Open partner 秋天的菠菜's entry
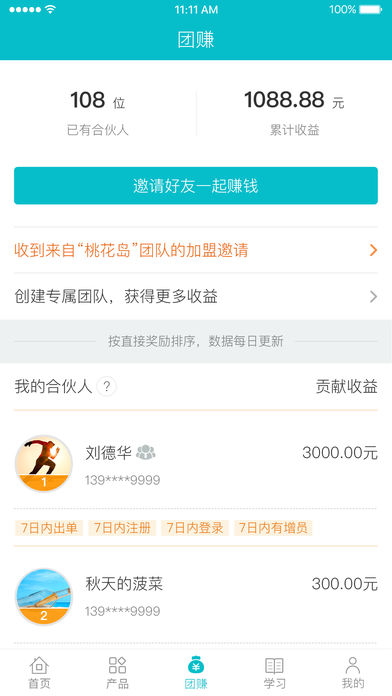 click(196, 596)
